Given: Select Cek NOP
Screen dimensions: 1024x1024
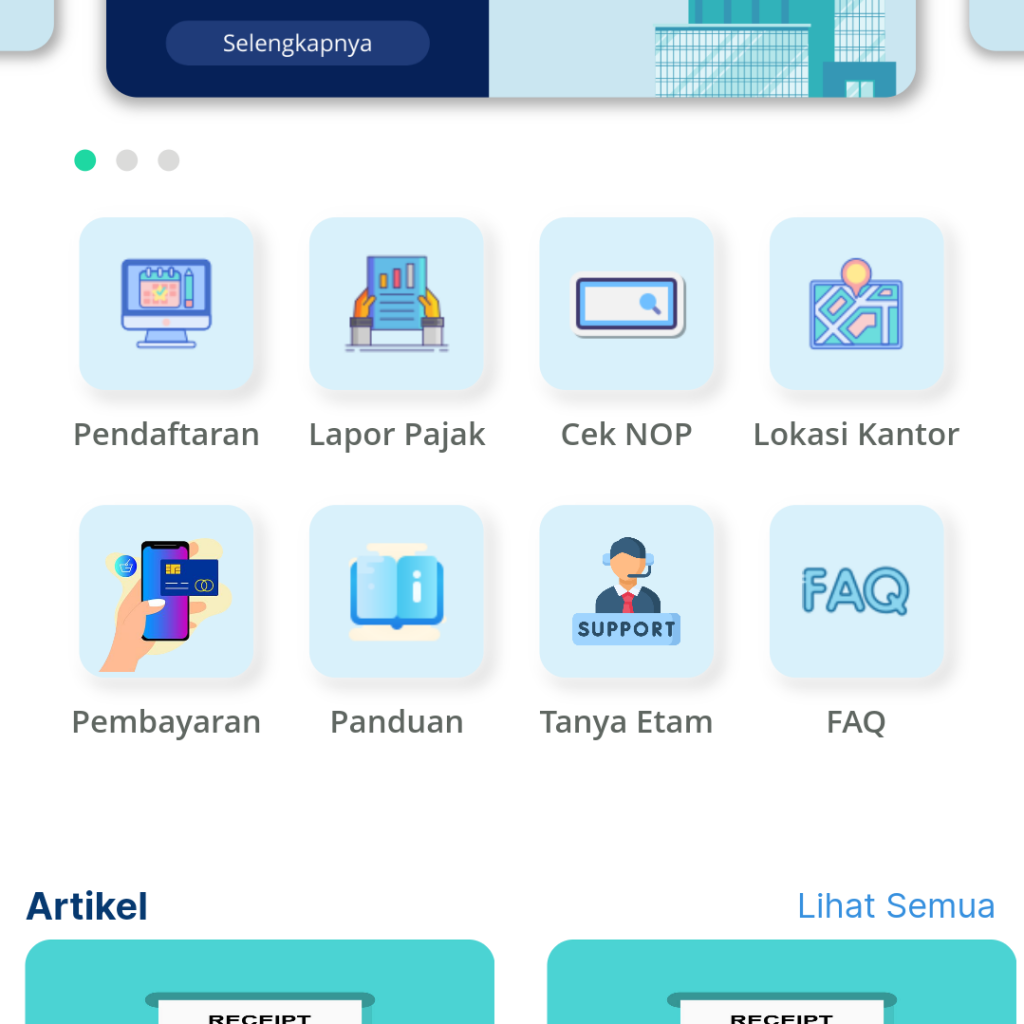Looking at the screenshot, I should (x=626, y=304).
